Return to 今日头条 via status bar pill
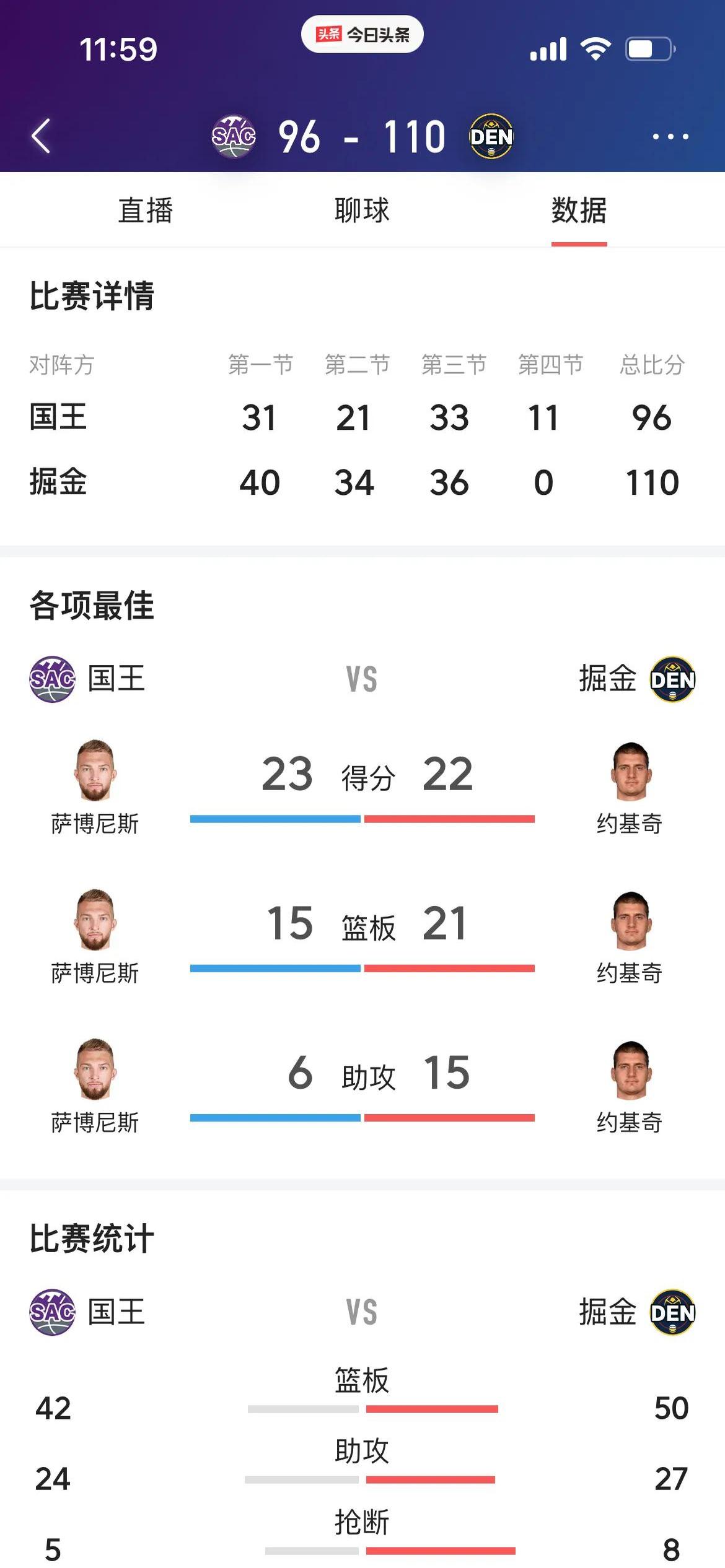The height and width of the screenshot is (1568, 725). (362, 35)
